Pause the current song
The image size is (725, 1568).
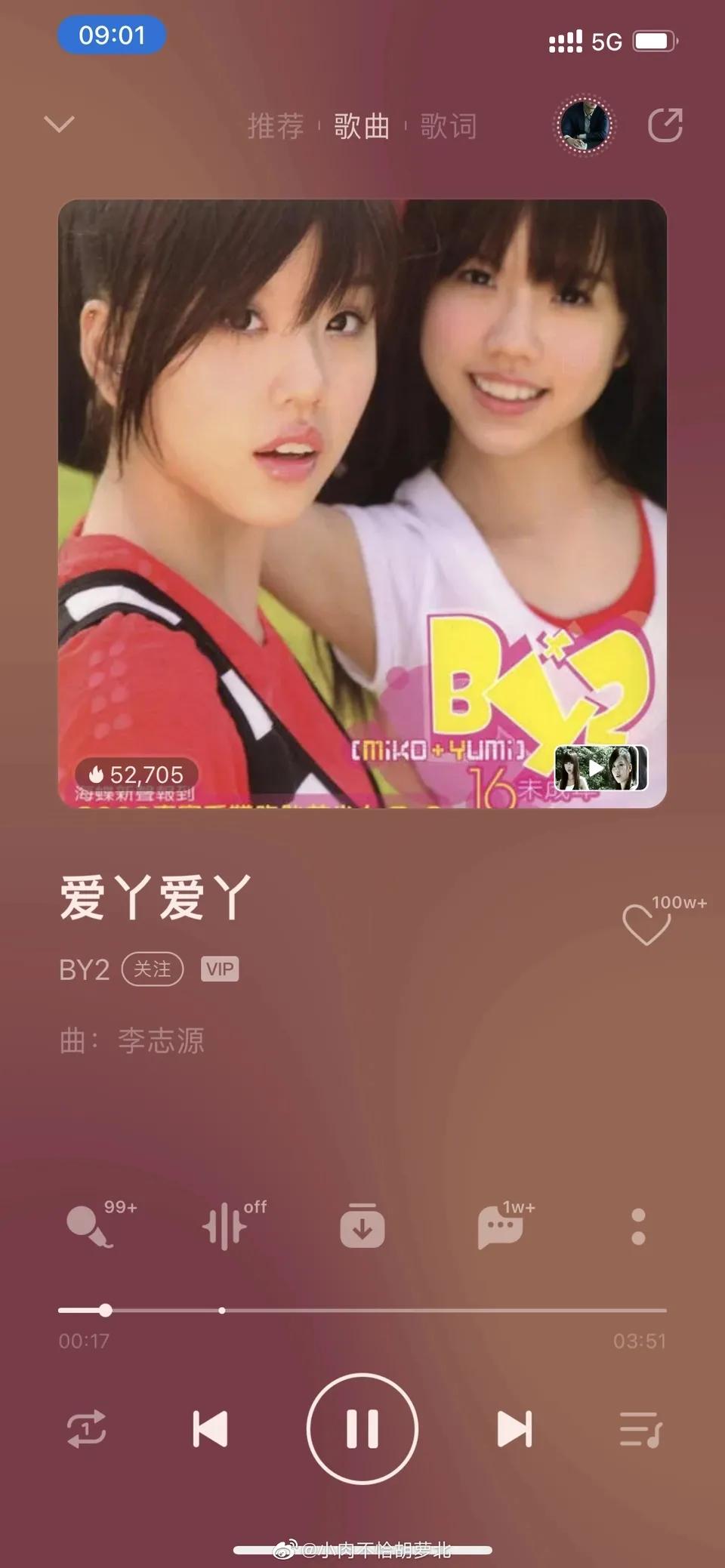tap(362, 1429)
